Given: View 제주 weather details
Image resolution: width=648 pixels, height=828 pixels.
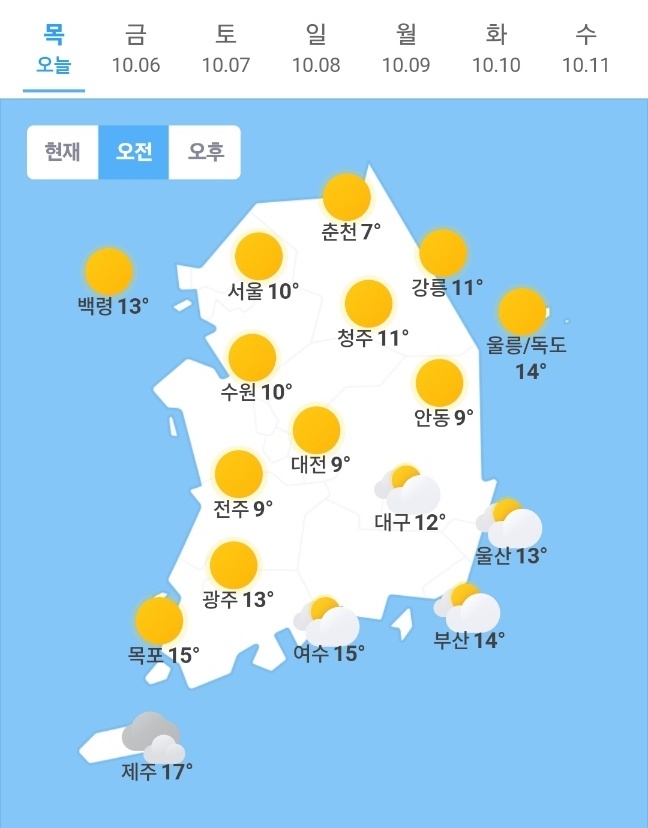Looking at the screenshot, I should 154,748.
